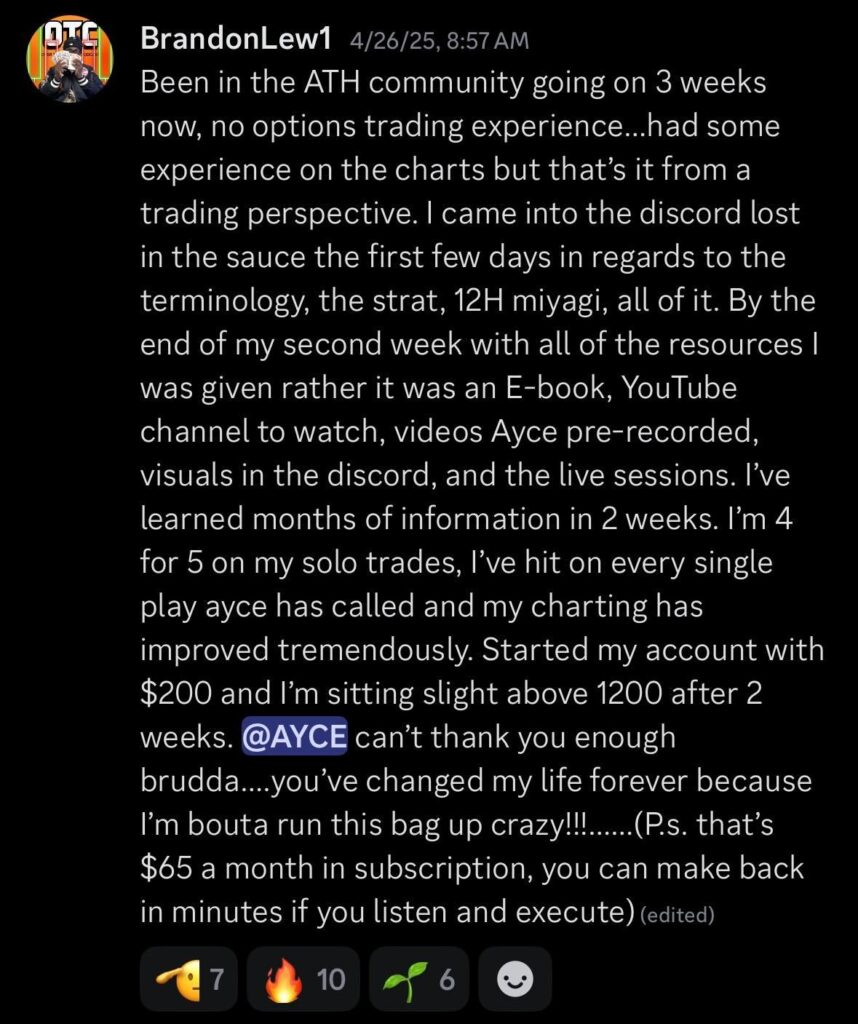Open BrandonLew1's profile avatar
The height and width of the screenshot is (1024, 858).
coord(68,60)
